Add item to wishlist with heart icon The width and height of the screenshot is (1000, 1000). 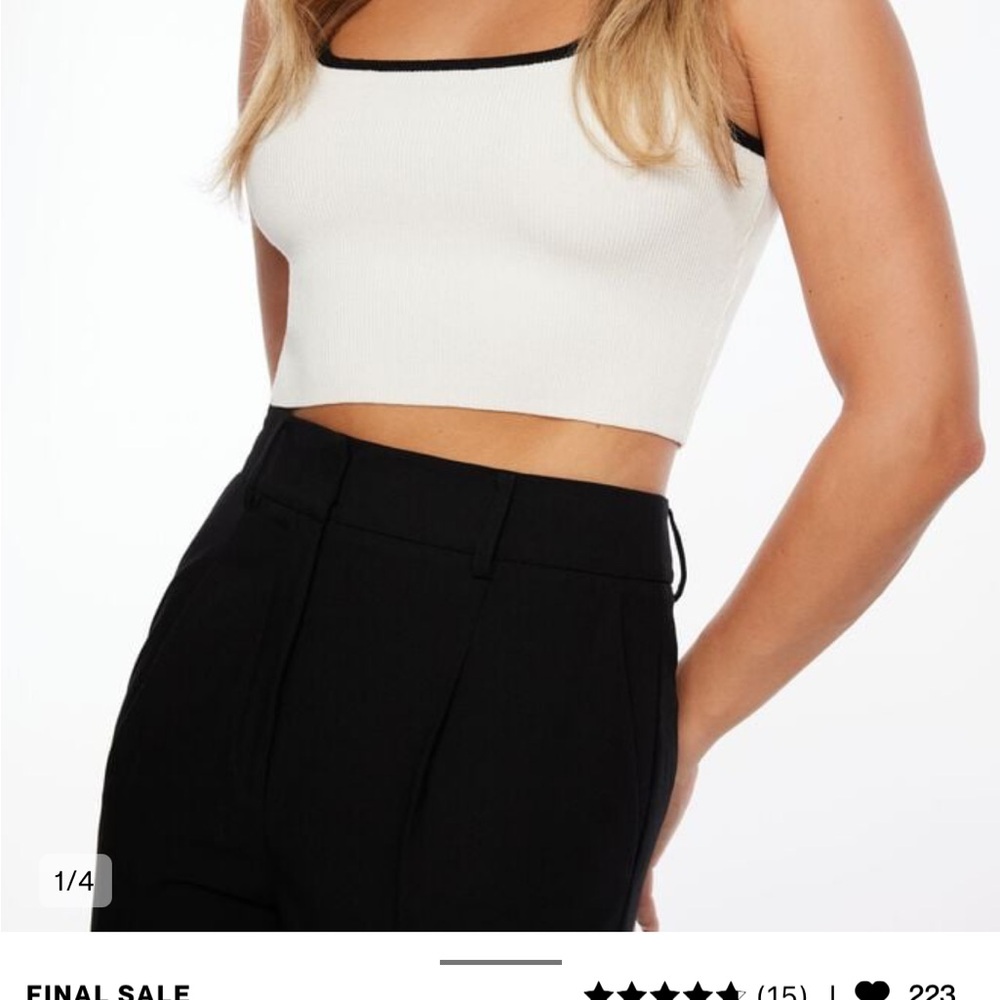coord(872,991)
